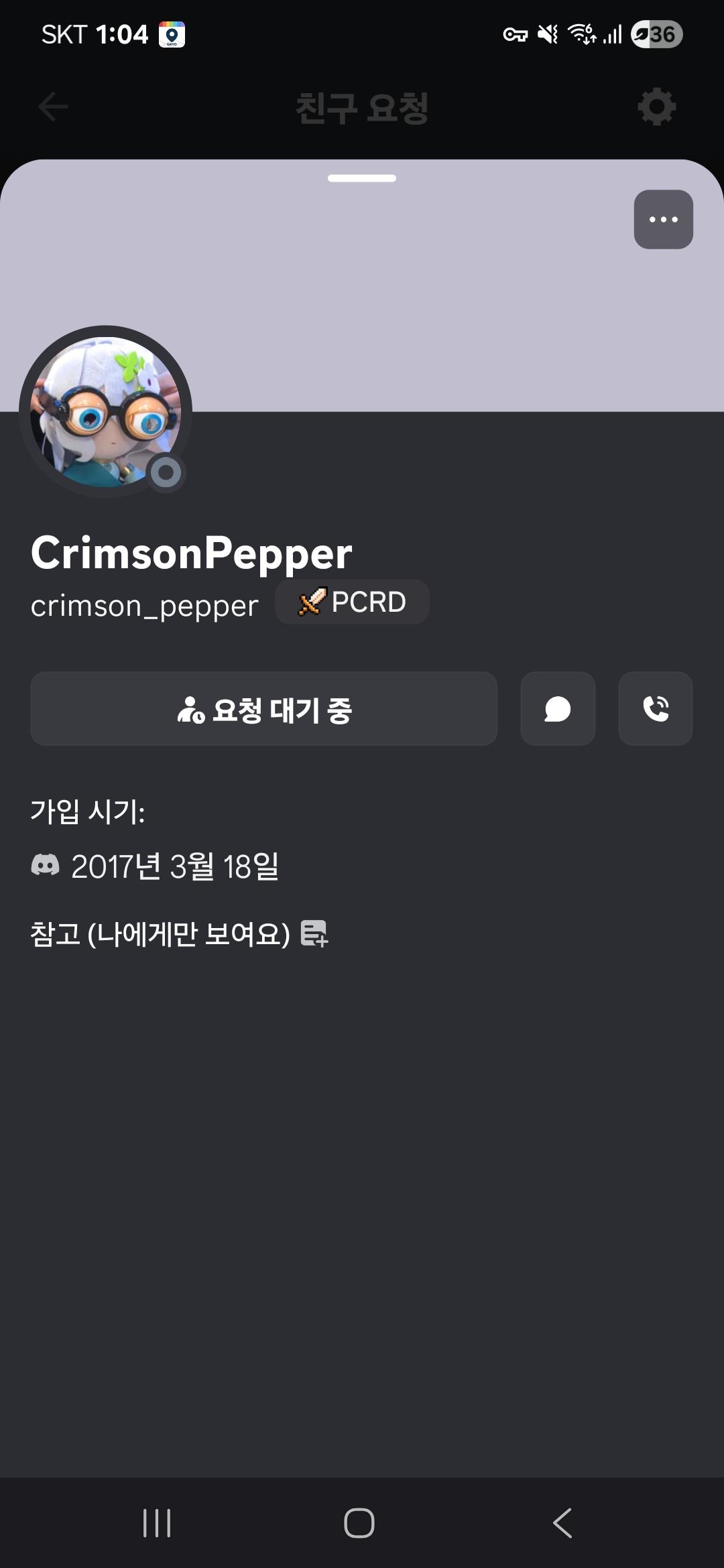Send a message to CrimsonPepper
724x1568 pixels.
[x=558, y=709]
